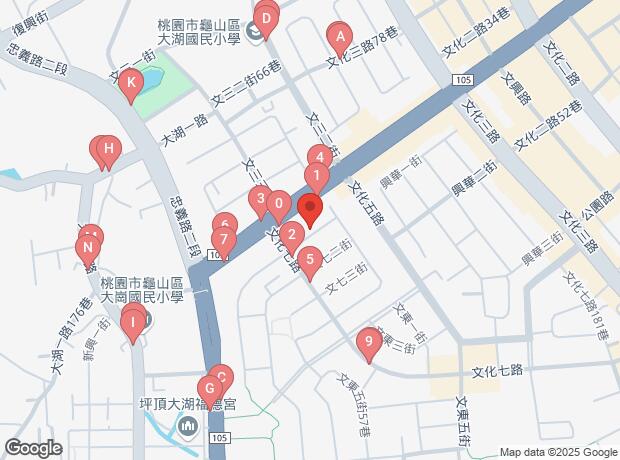Tap numbered marker 7
Screen dimensions: 620x460
click(x=224, y=240)
